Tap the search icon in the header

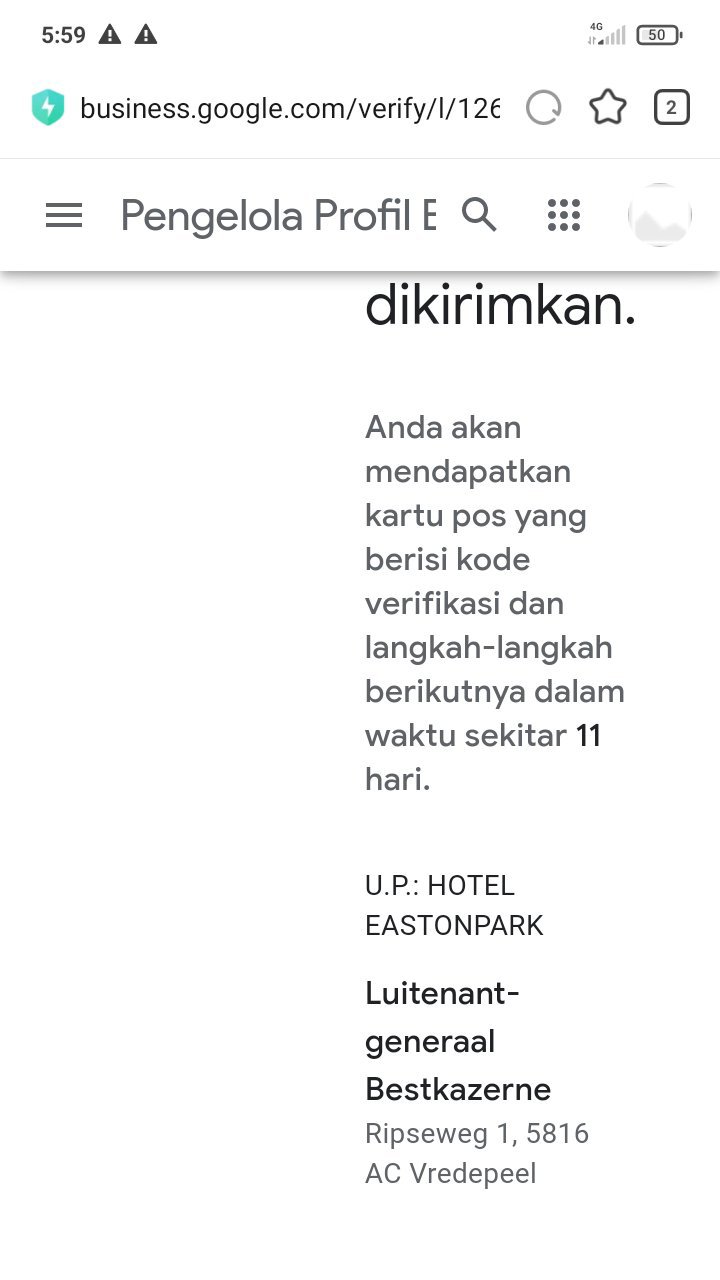(479, 214)
